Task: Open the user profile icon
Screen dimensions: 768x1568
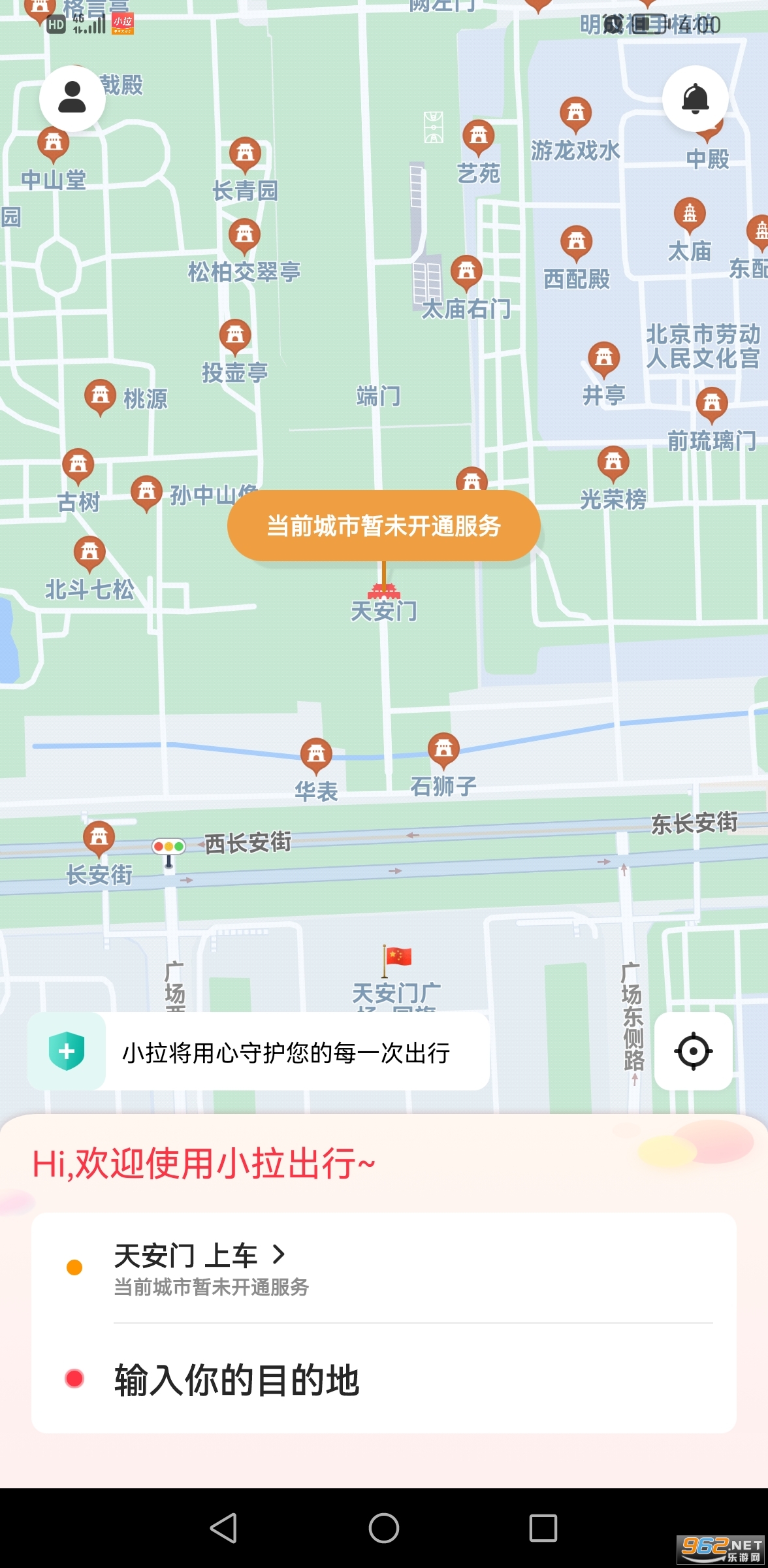Action: (72, 99)
